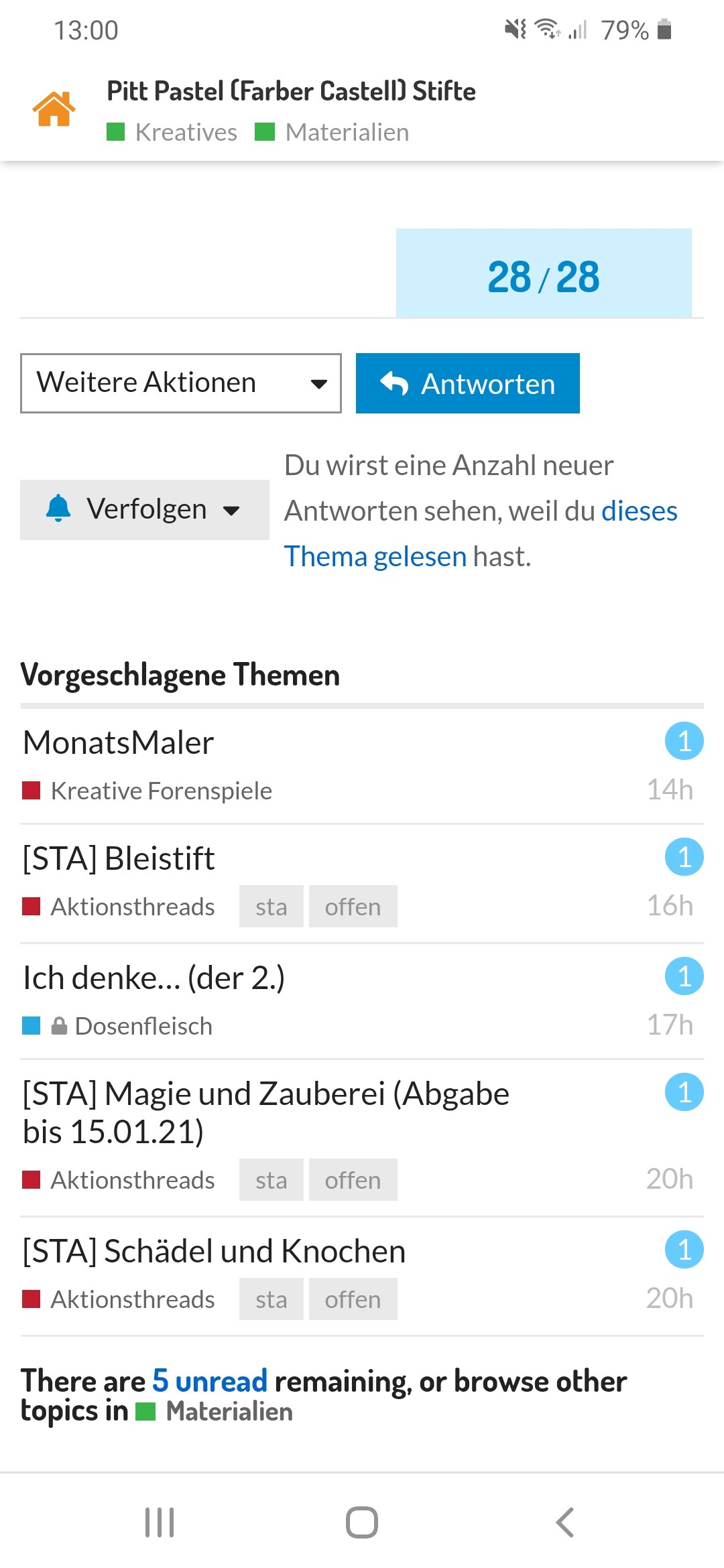Image resolution: width=724 pixels, height=1568 pixels.
Task: Reply with the Antworten button
Action: (x=467, y=384)
